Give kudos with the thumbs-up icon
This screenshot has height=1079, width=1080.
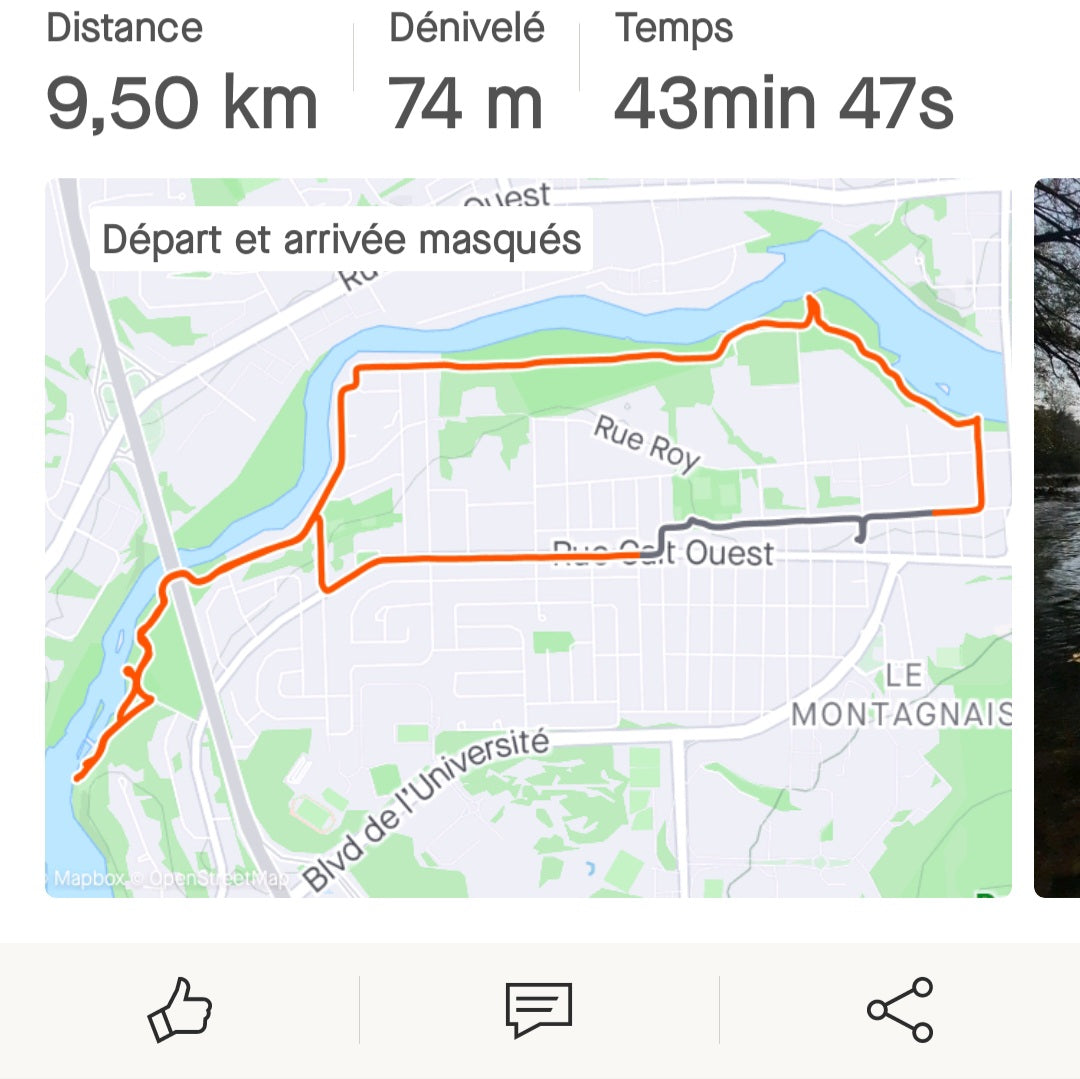pyautogui.click(x=181, y=1010)
